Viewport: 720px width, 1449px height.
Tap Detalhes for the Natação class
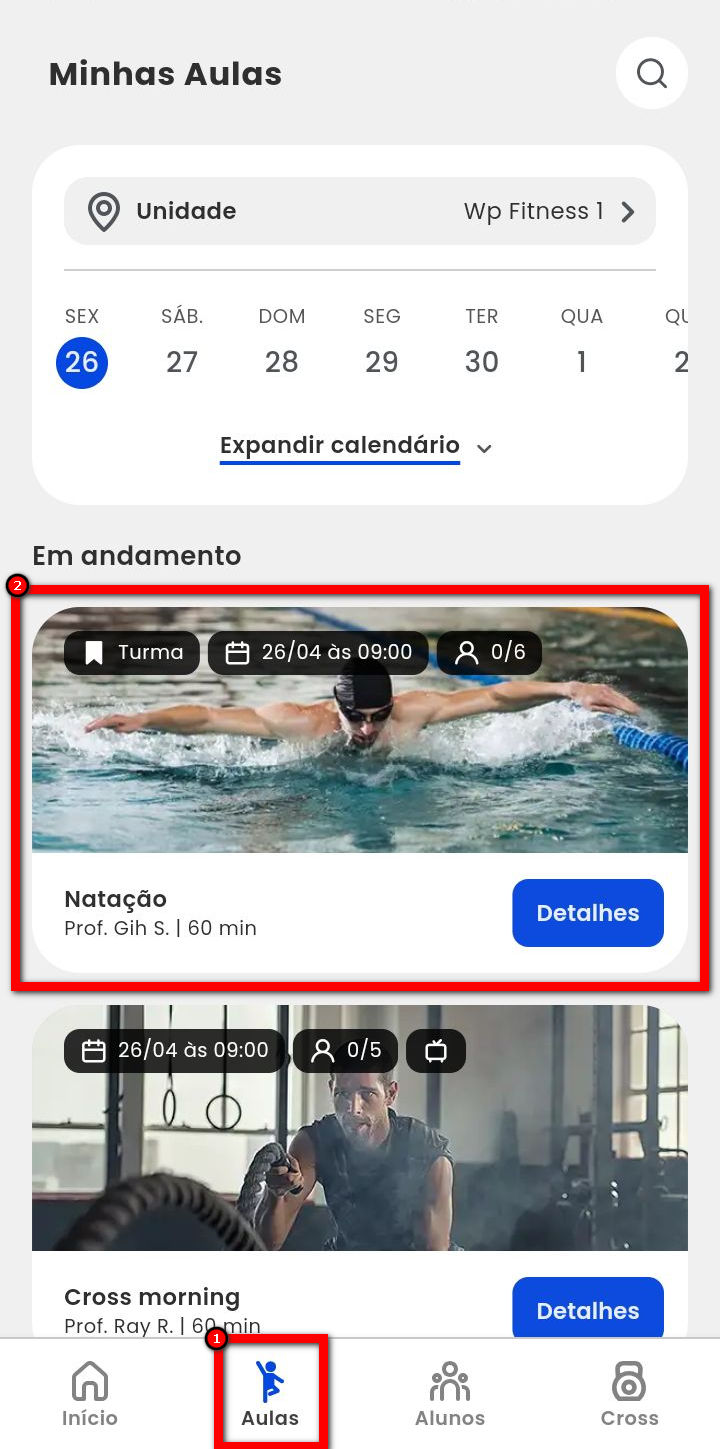pyautogui.click(x=587, y=913)
